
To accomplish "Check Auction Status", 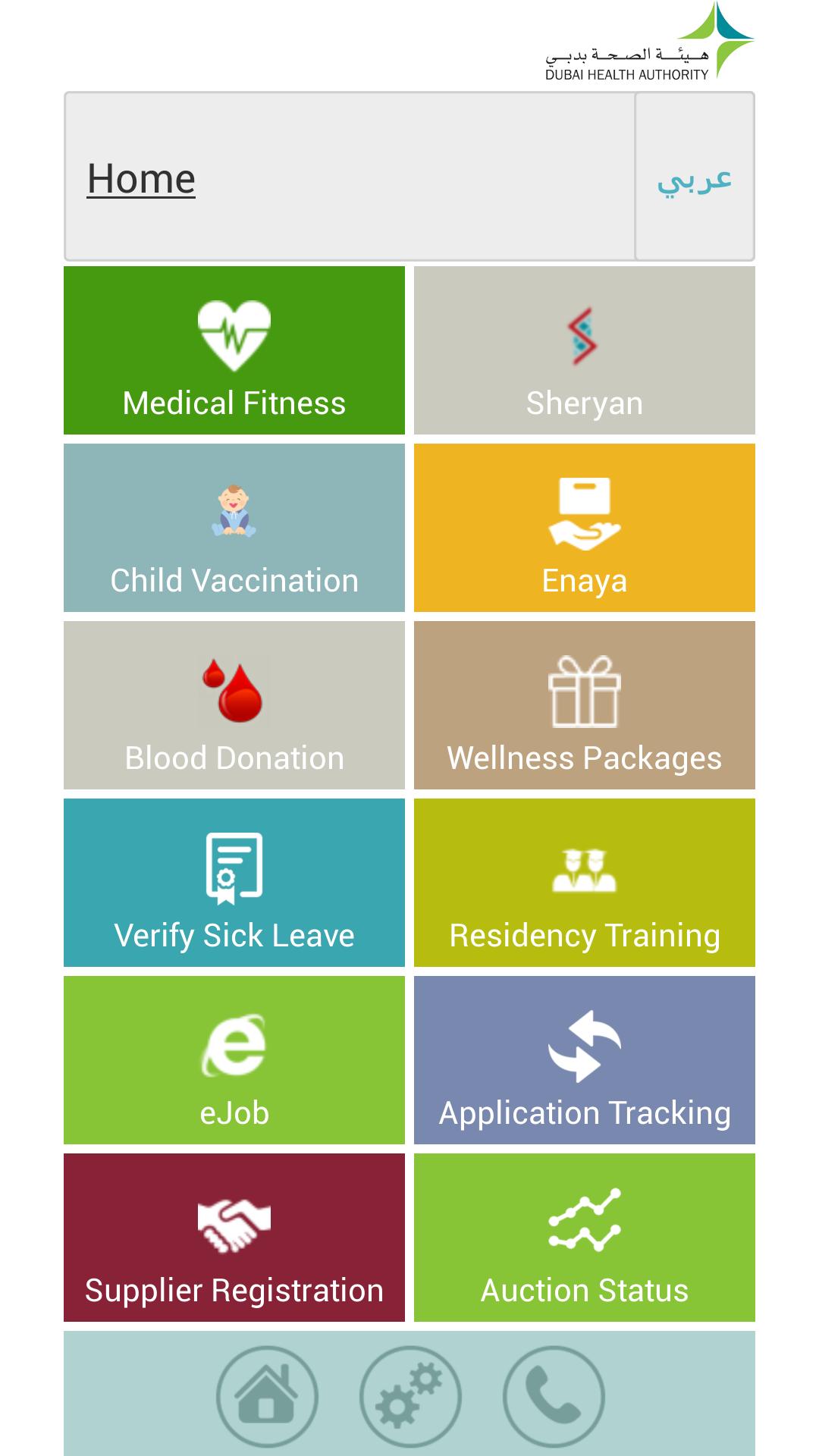I will 585,1238.
